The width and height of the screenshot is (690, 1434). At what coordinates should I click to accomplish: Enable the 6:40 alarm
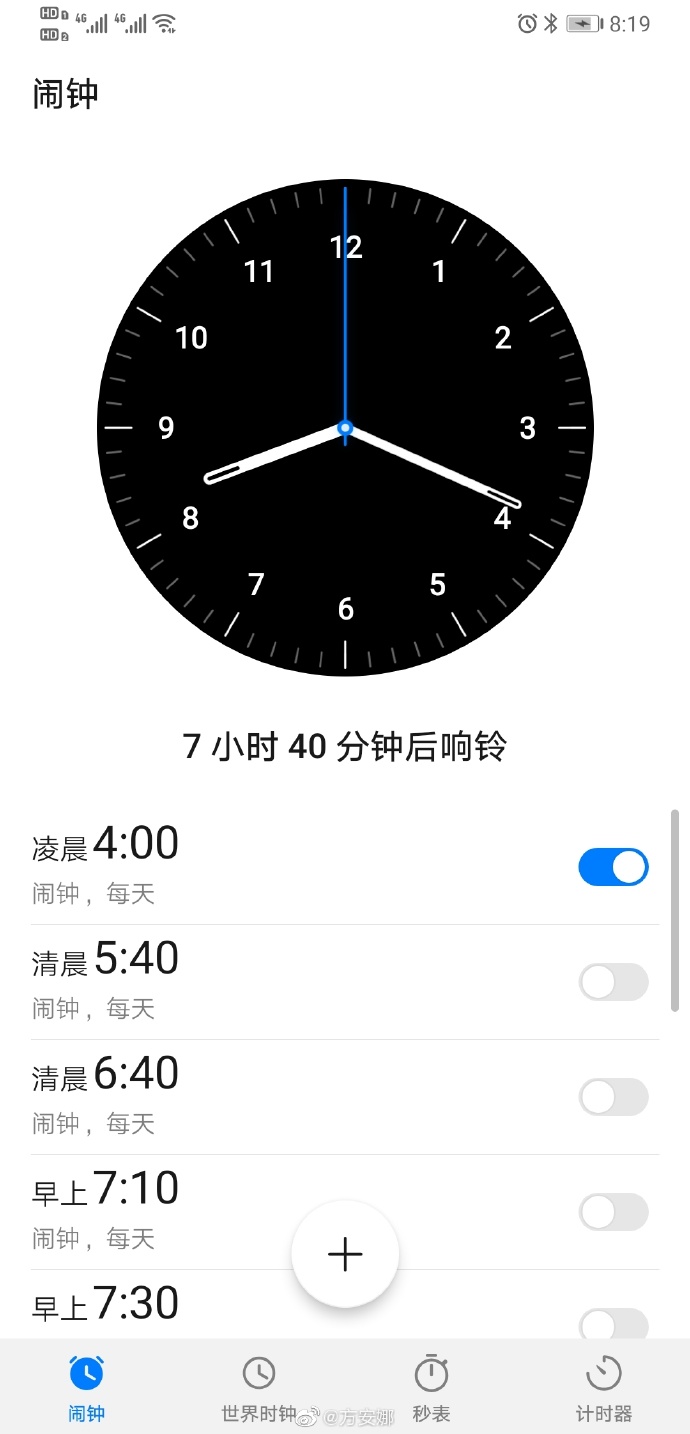coord(613,1097)
